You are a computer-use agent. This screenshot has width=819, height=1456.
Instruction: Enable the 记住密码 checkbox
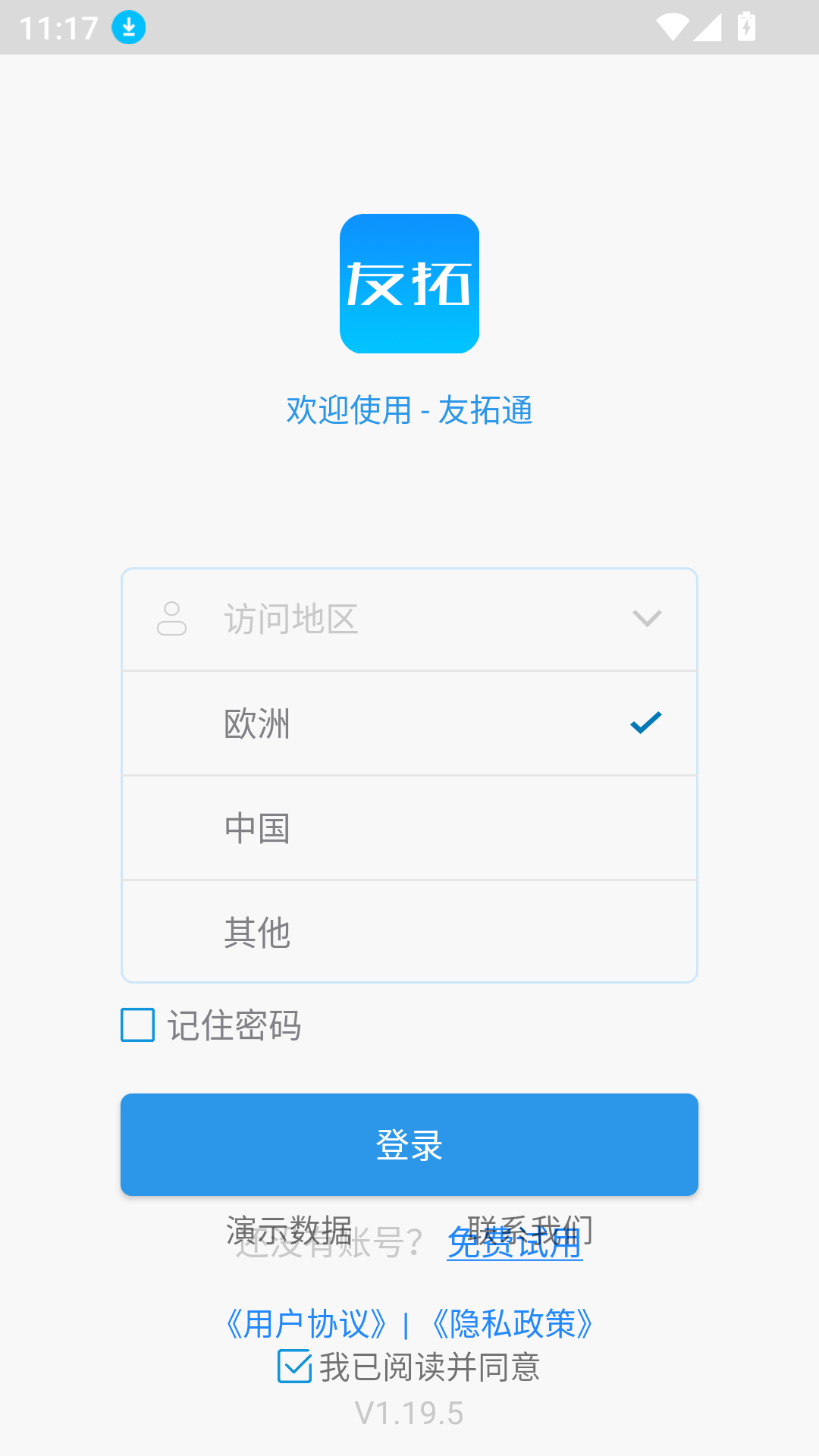pyautogui.click(x=138, y=1025)
